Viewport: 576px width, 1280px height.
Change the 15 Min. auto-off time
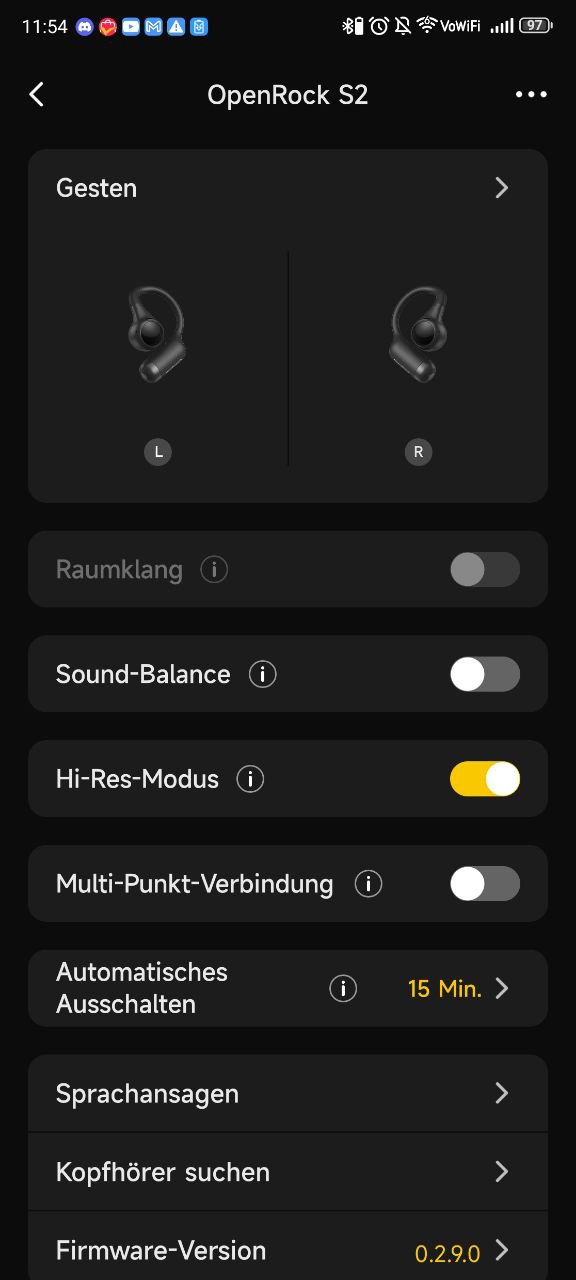(459, 989)
